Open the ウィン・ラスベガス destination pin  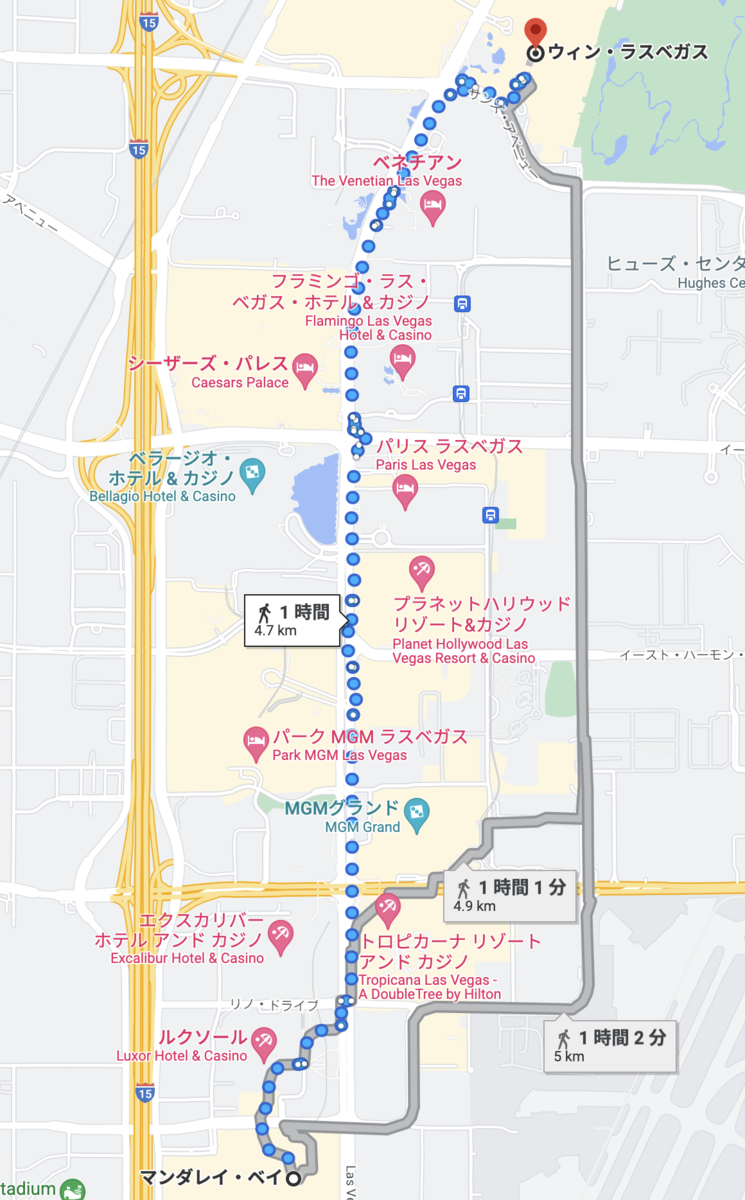536,33
